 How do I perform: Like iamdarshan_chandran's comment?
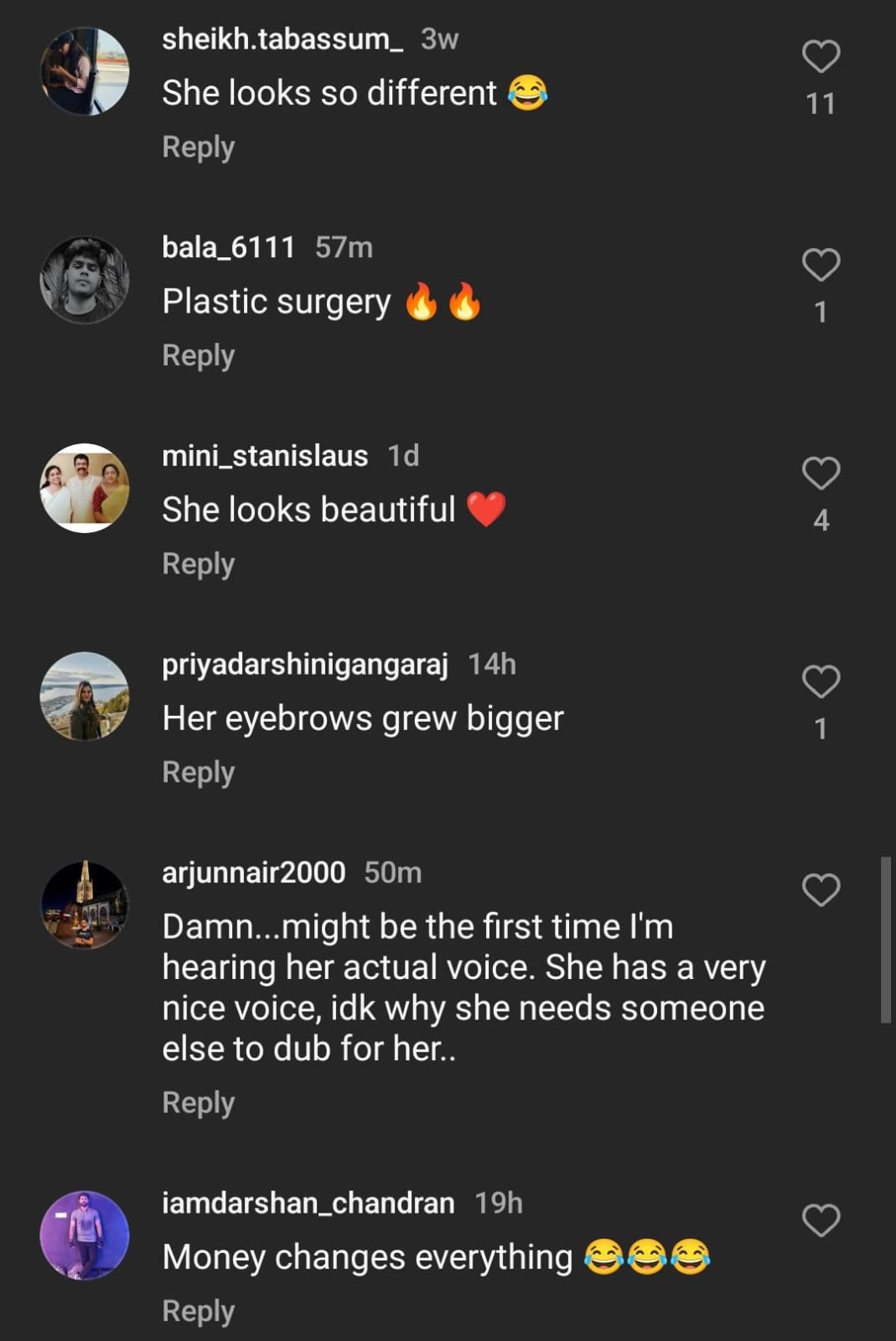[821, 1220]
